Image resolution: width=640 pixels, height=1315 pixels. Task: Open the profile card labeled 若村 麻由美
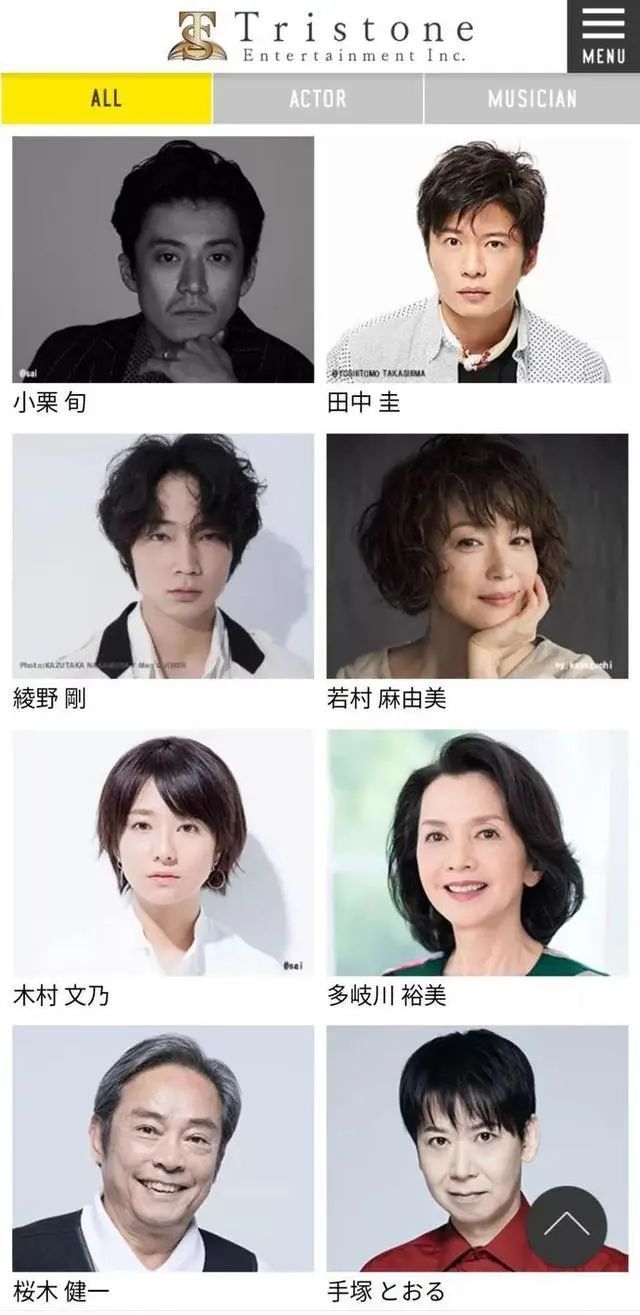point(477,573)
